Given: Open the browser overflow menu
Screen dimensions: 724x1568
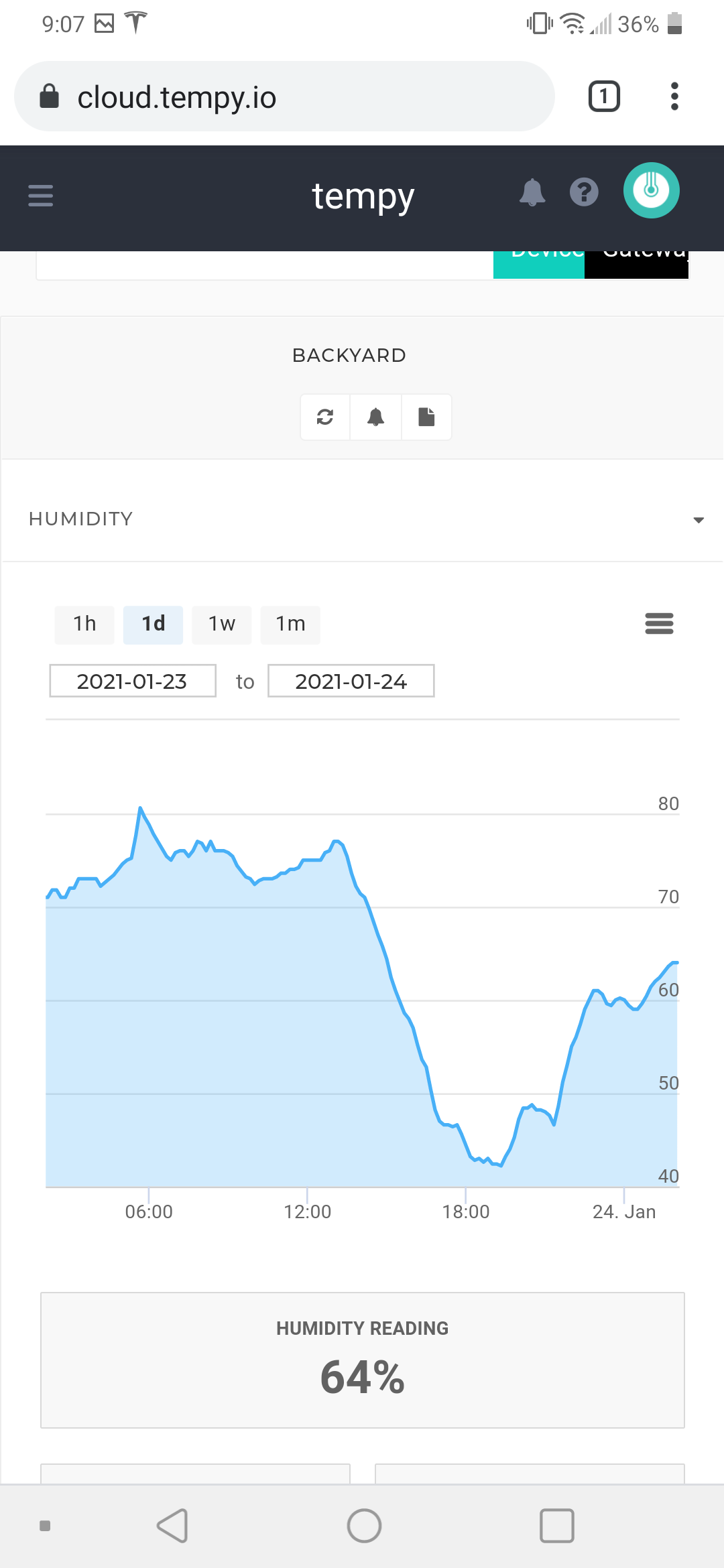Looking at the screenshot, I should (674, 96).
